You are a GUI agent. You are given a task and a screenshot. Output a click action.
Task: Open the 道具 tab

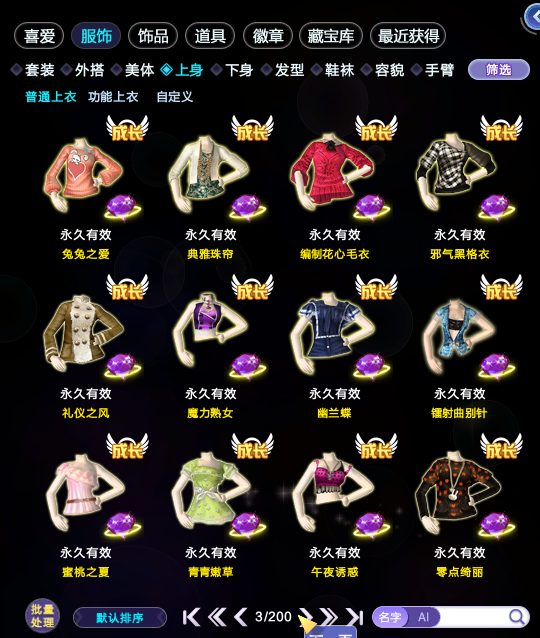pos(210,36)
